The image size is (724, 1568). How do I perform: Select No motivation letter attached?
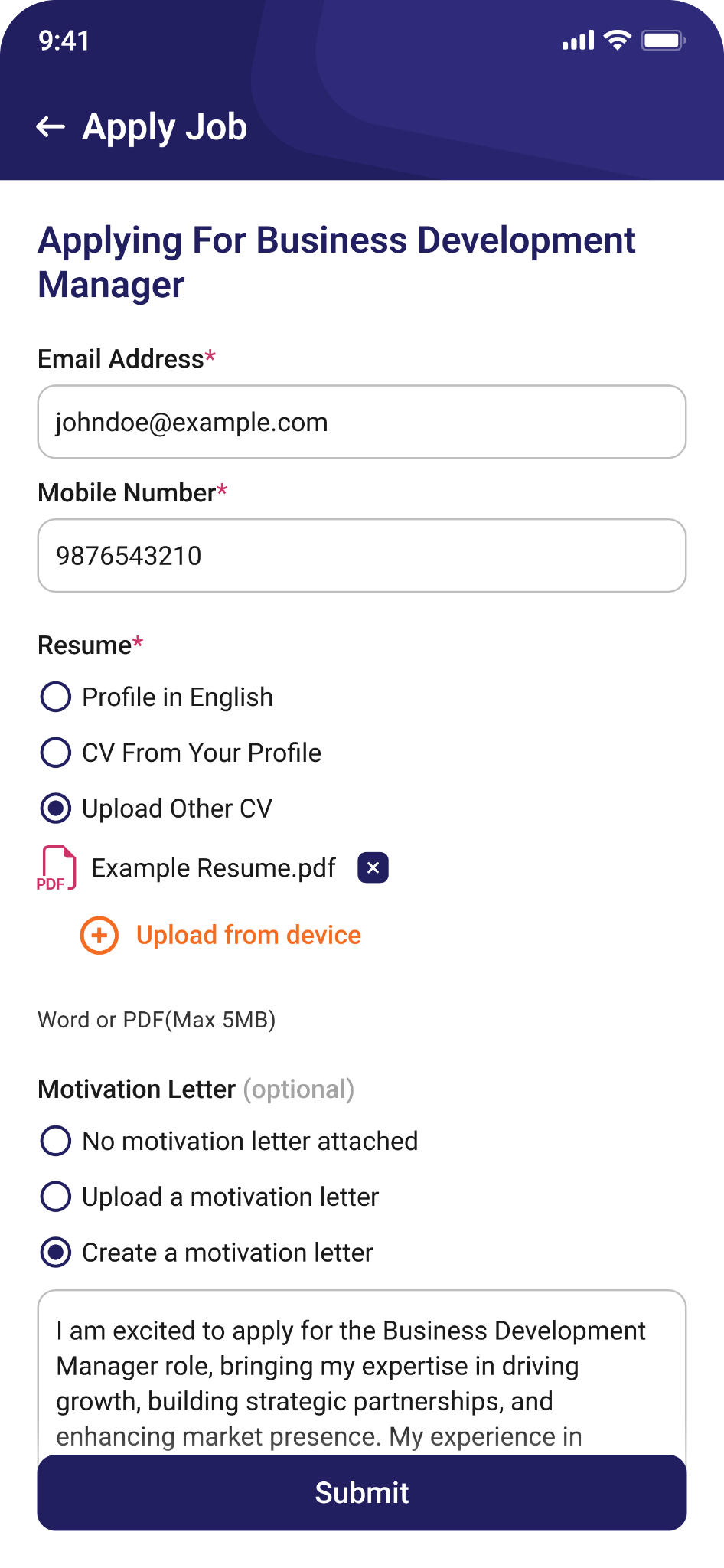(229, 1141)
